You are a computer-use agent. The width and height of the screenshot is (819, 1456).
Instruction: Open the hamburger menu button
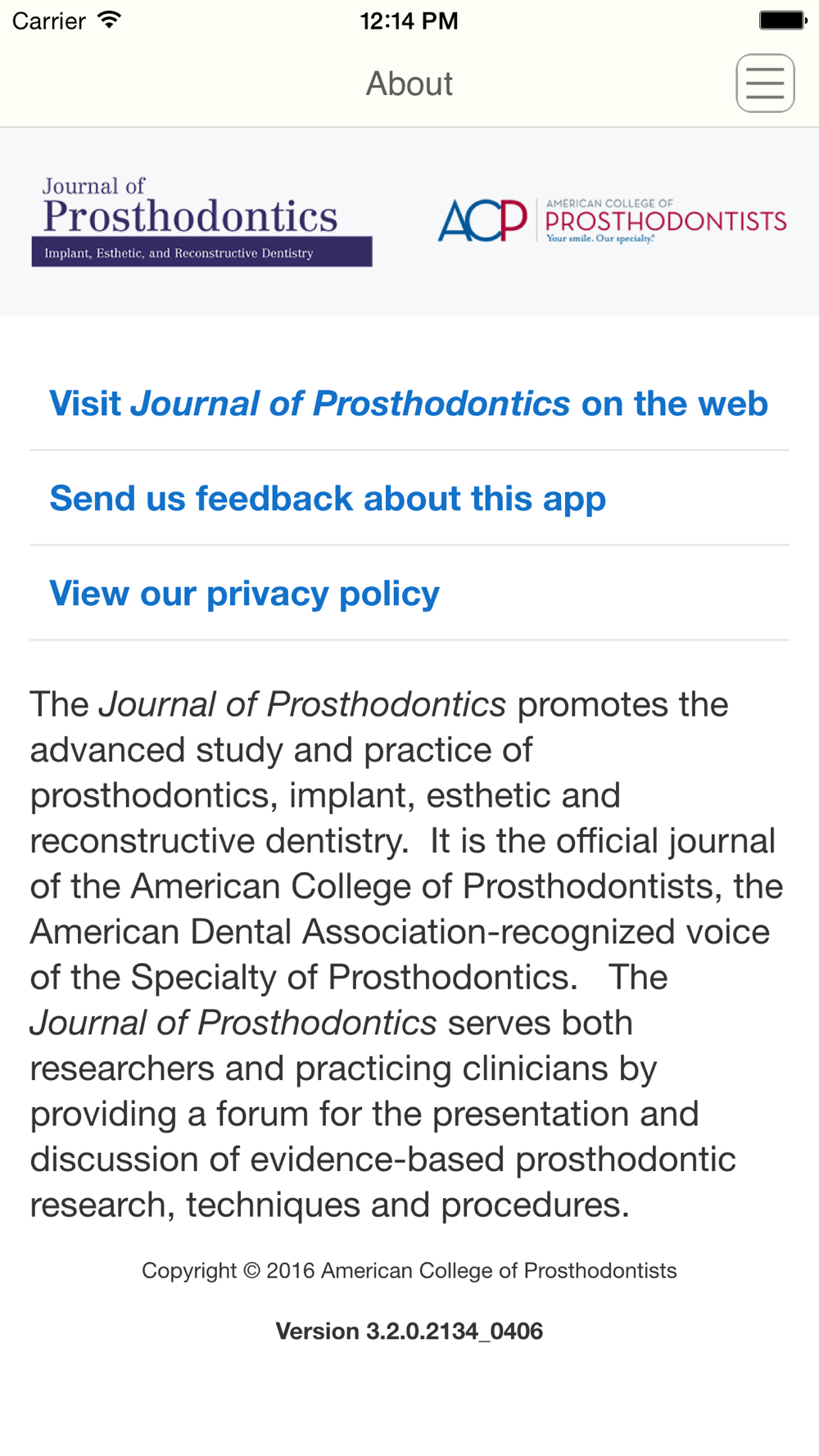point(765,84)
